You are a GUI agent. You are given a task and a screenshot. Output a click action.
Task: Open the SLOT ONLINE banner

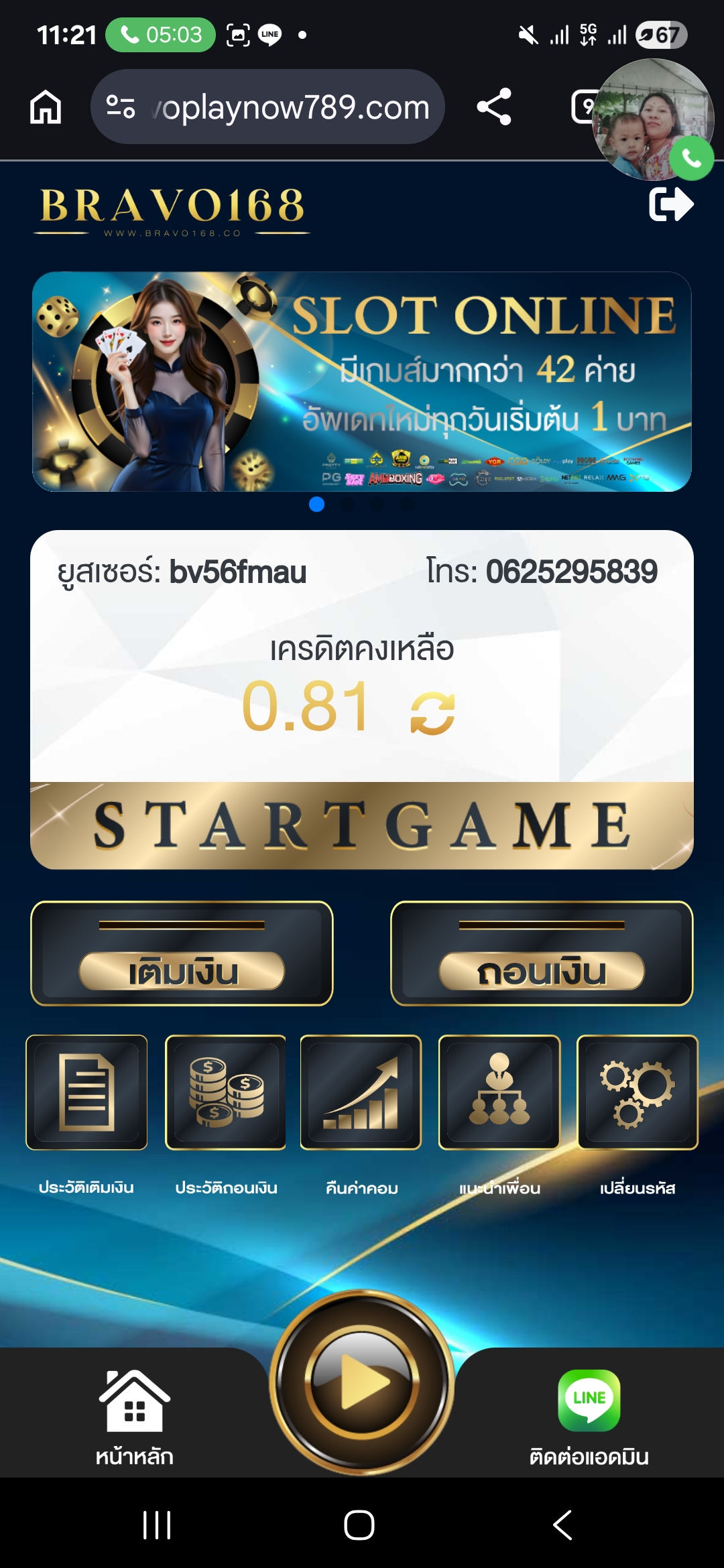click(x=362, y=382)
